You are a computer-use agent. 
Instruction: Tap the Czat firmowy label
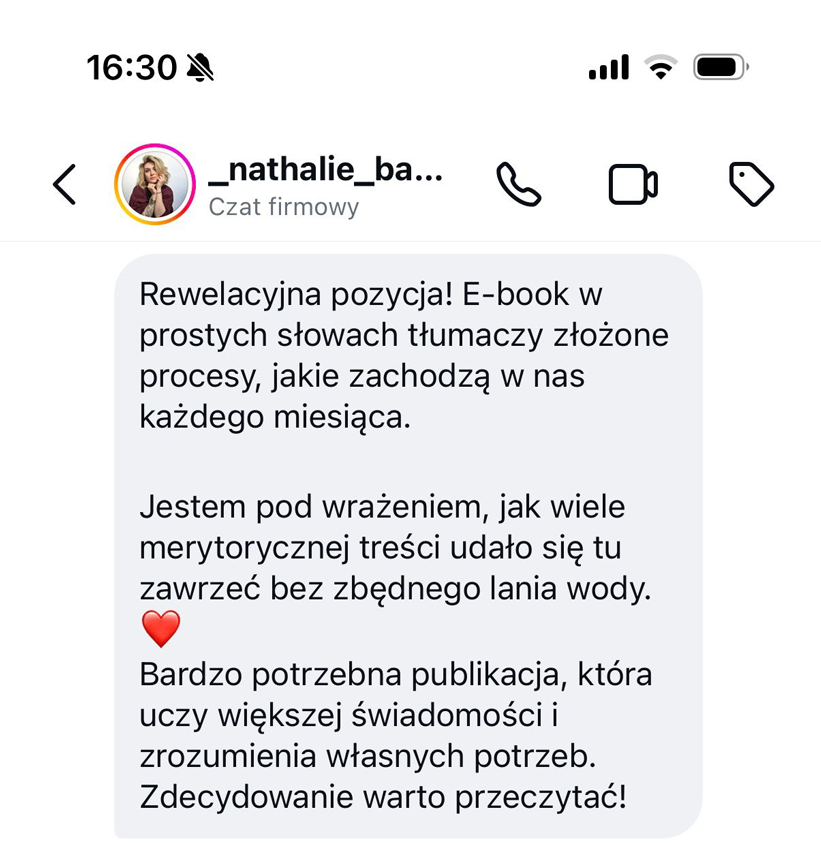(x=285, y=207)
